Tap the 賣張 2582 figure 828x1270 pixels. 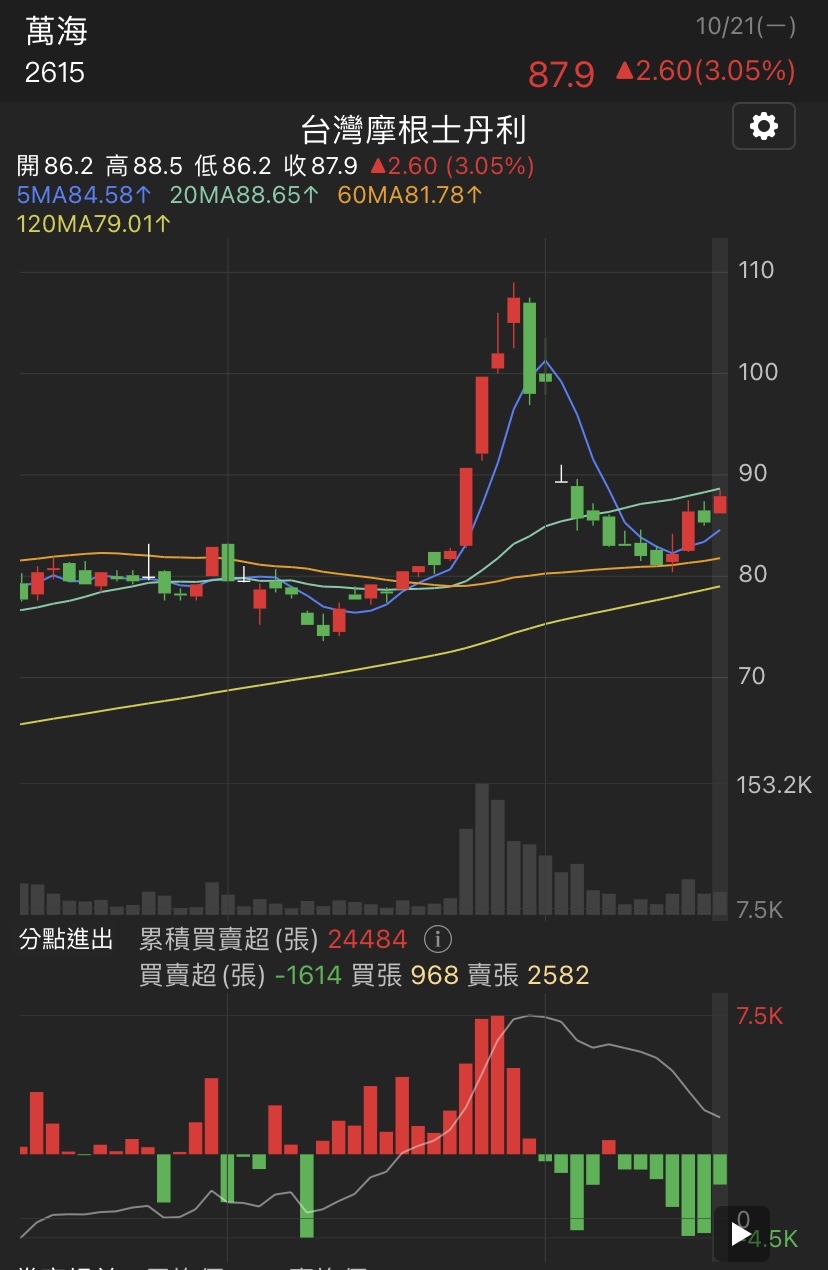point(562,975)
